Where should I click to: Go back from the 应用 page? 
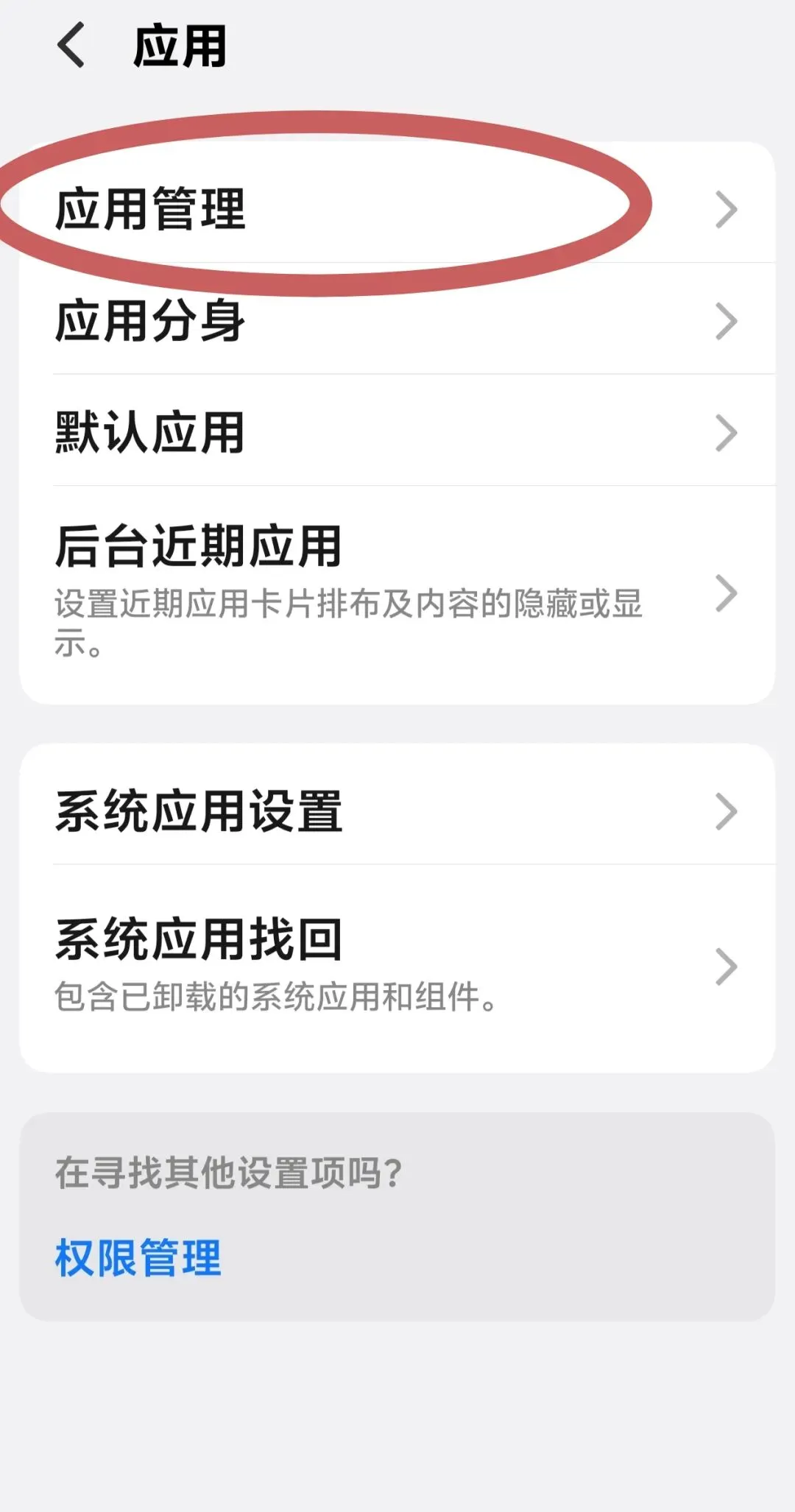click(71, 46)
